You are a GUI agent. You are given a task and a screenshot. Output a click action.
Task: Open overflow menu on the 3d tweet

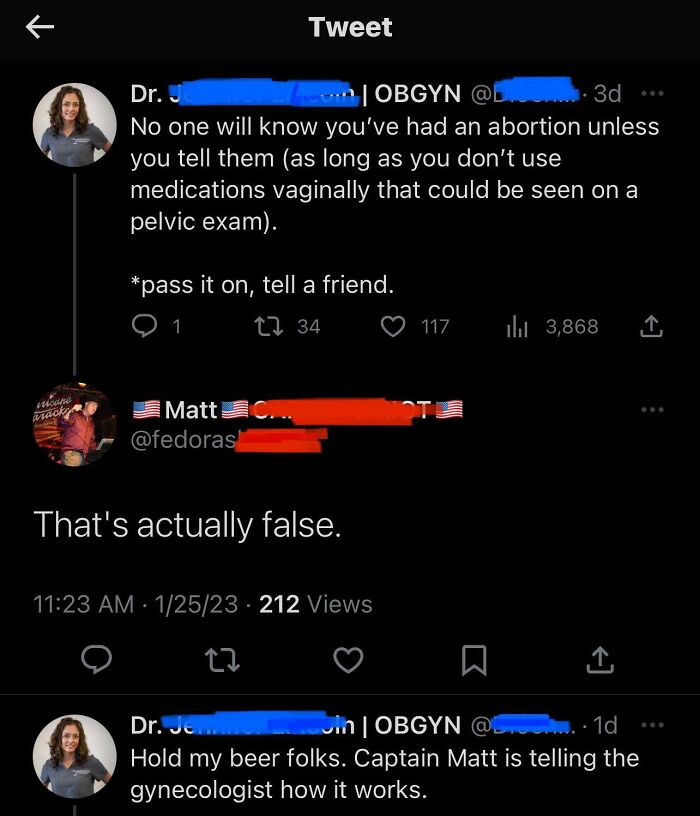652,94
